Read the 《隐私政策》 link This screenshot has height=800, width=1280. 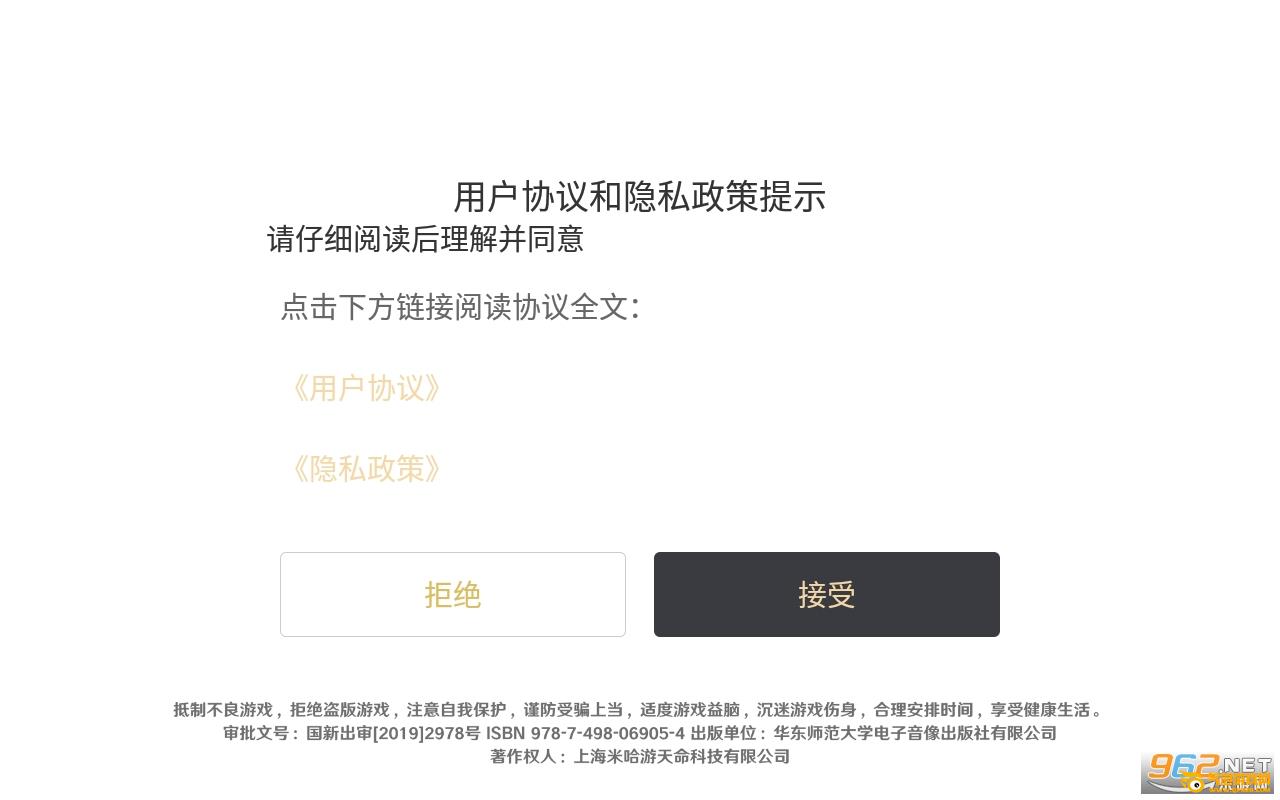click(x=366, y=469)
